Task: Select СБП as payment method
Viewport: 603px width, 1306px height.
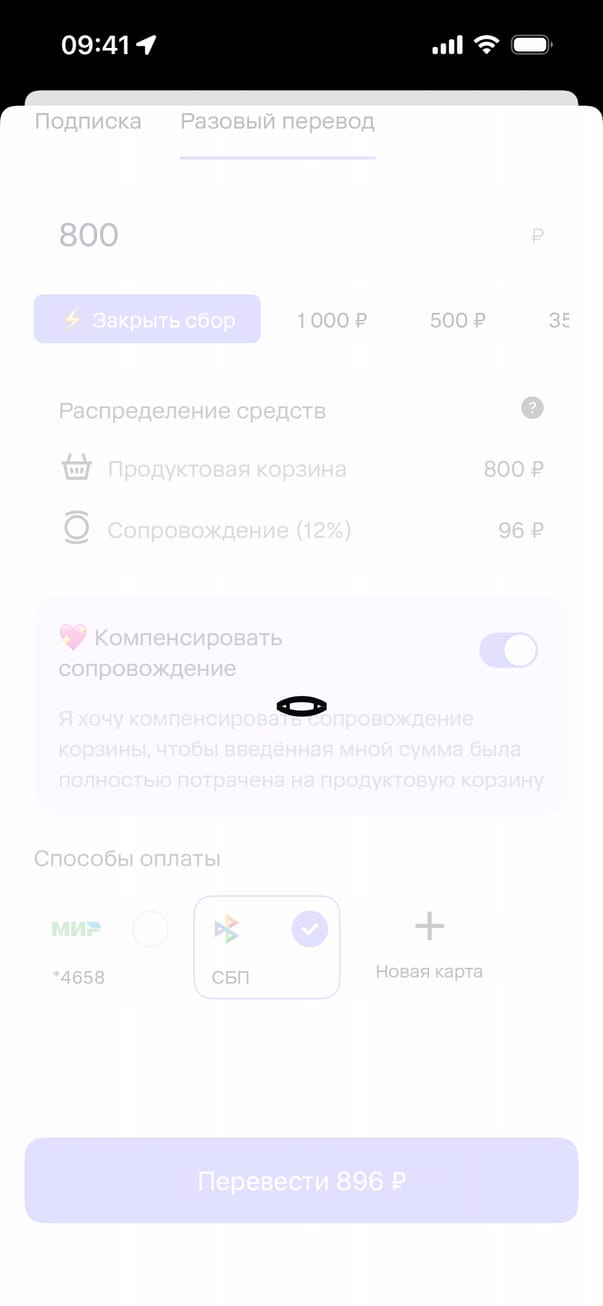Action: coord(266,946)
